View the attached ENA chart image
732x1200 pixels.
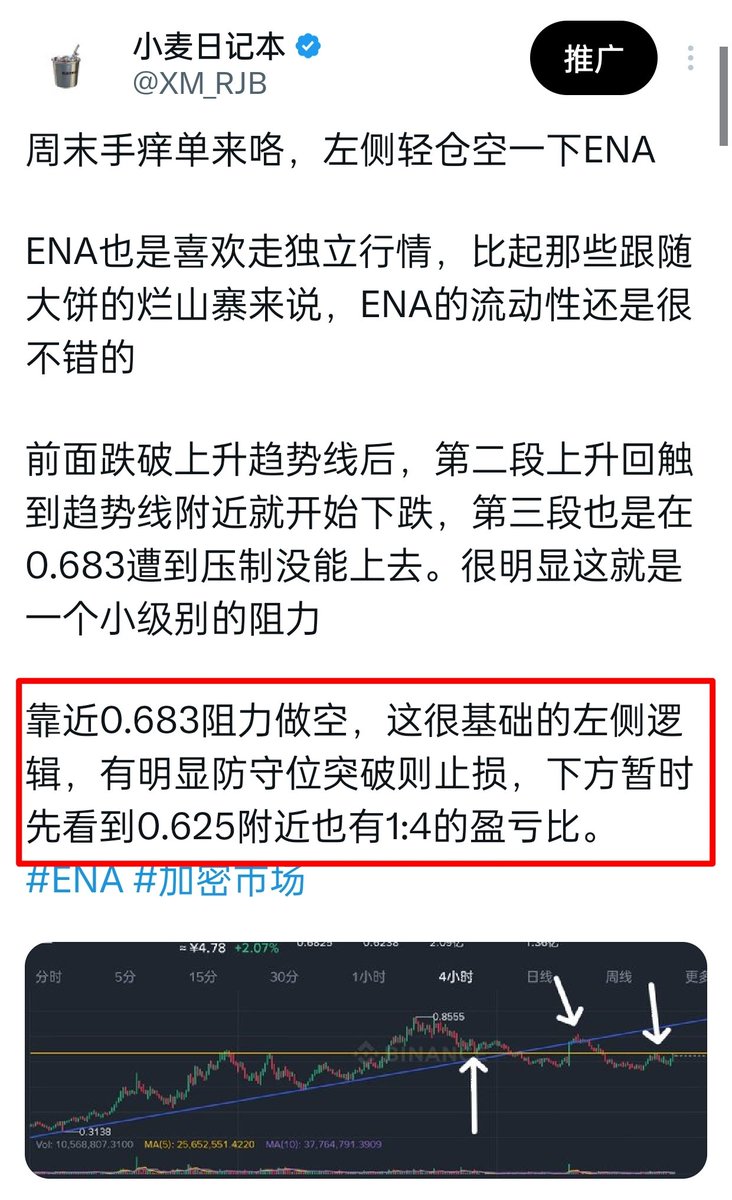366,1060
